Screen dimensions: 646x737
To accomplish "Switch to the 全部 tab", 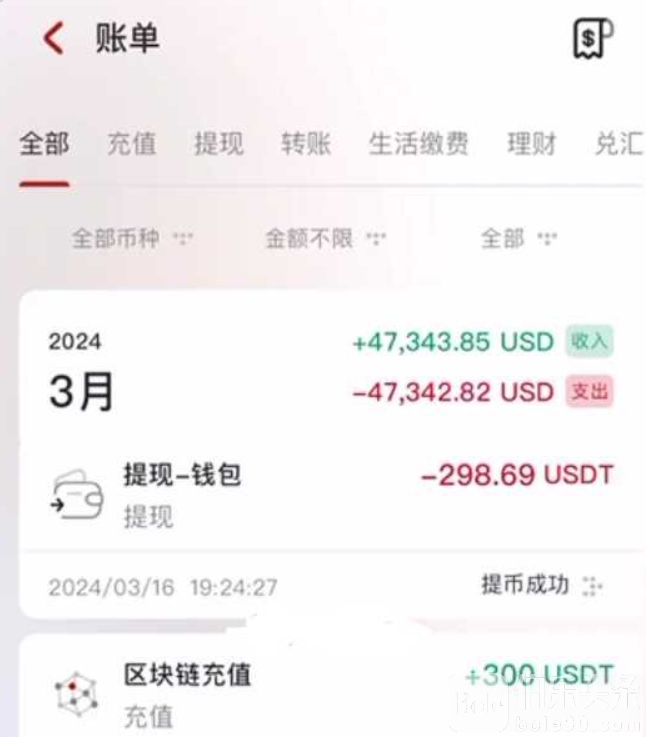I will 44,144.
